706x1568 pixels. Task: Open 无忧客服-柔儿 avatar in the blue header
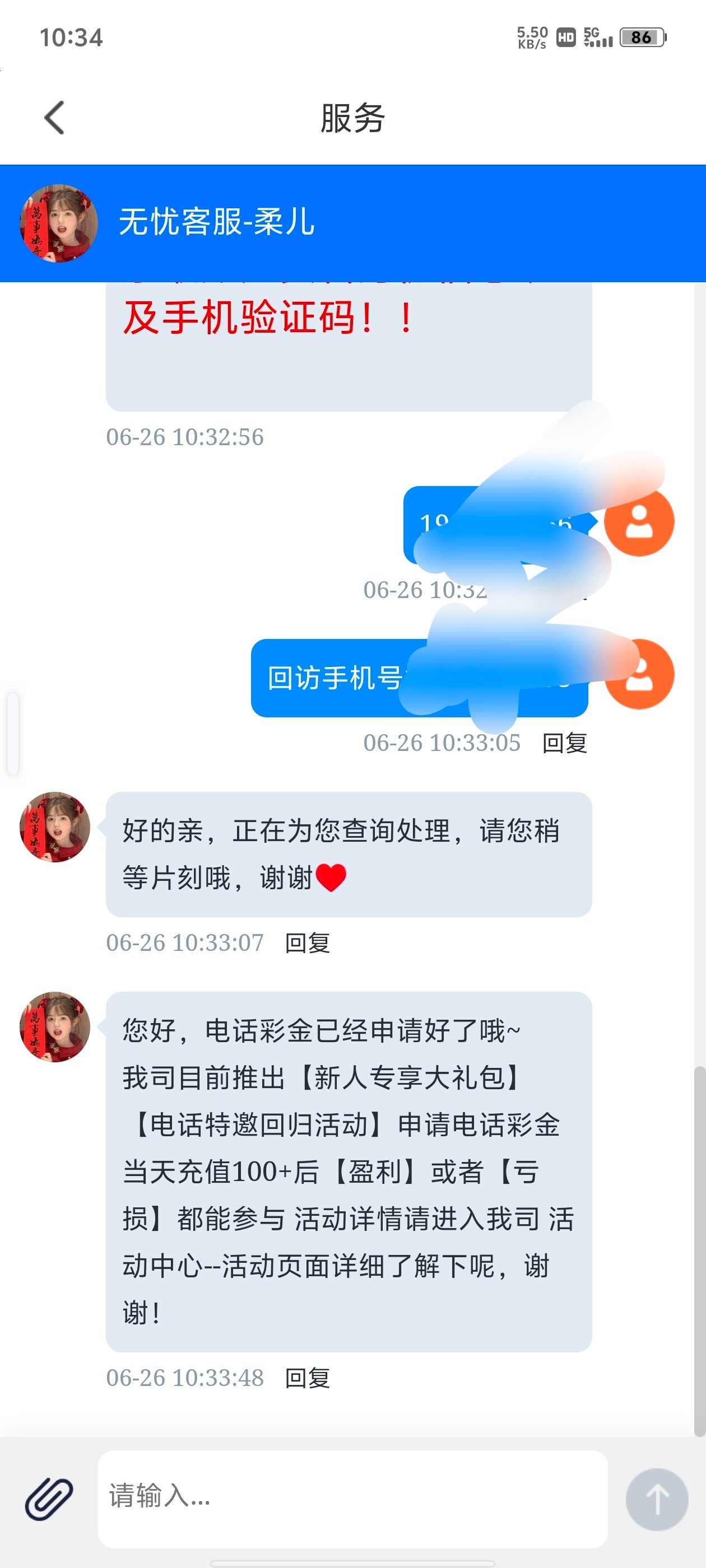point(59,223)
